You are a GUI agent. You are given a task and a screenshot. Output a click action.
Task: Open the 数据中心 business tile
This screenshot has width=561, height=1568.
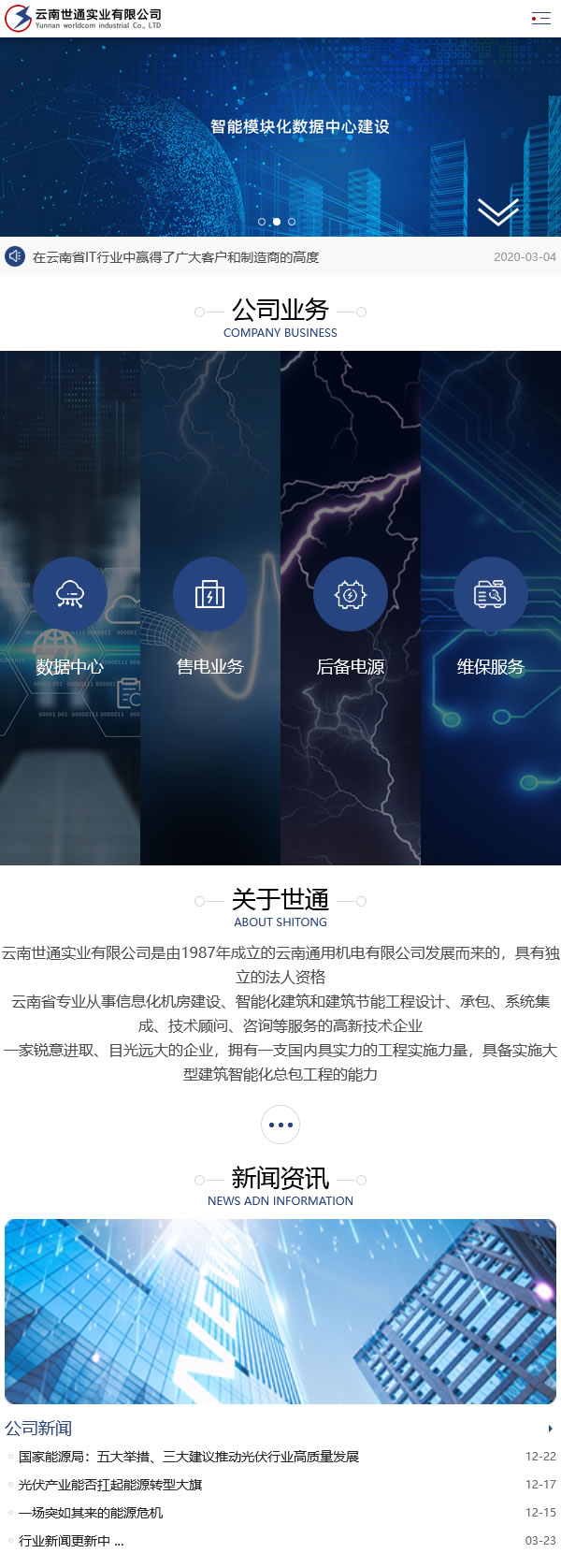point(70,608)
